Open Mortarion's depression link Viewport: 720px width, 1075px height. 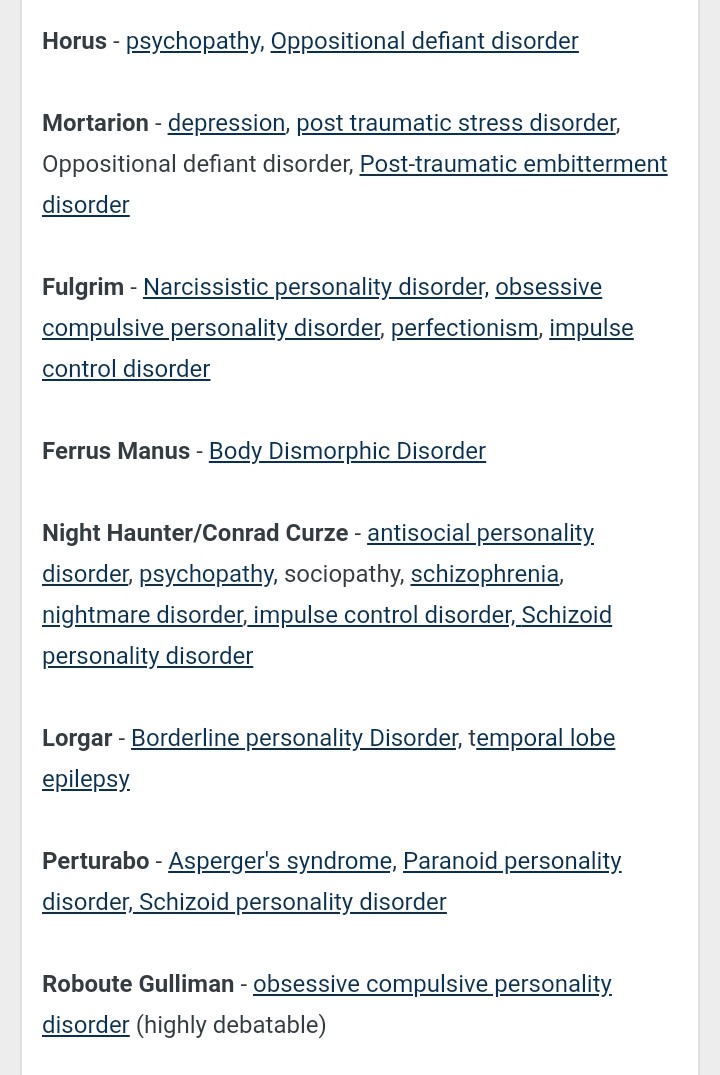tap(226, 123)
